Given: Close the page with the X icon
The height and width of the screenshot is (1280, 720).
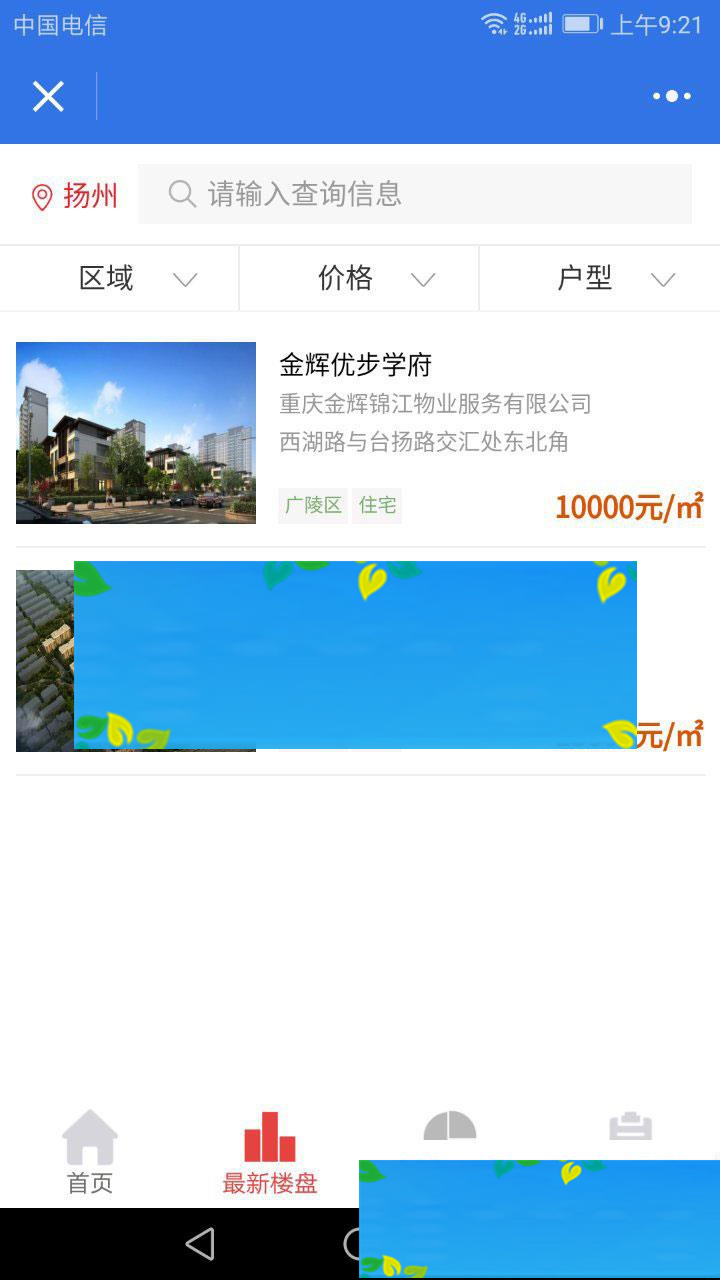Looking at the screenshot, I should pyautogui.click(x=48, y=97).
